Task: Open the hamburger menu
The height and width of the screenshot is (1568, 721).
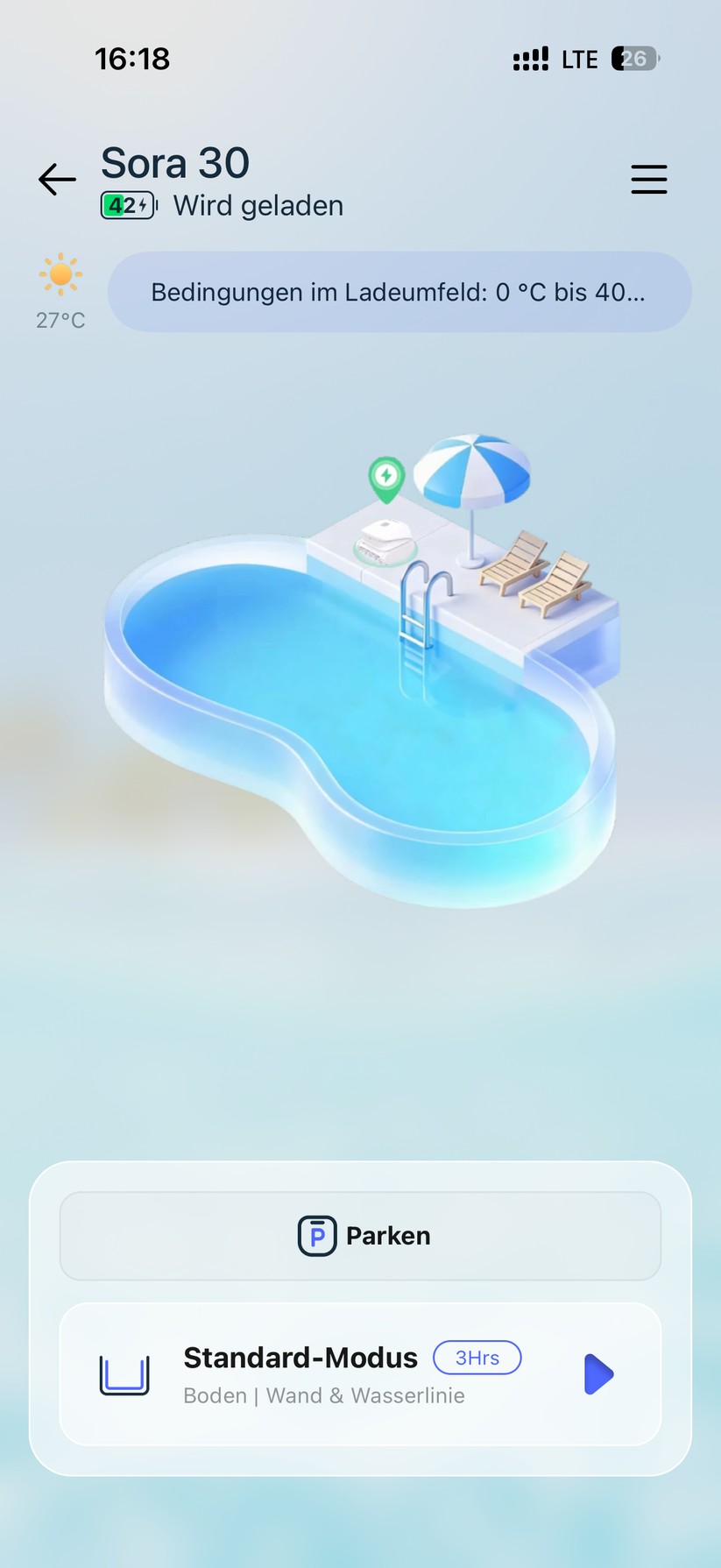Action: [x=649, y=180]
